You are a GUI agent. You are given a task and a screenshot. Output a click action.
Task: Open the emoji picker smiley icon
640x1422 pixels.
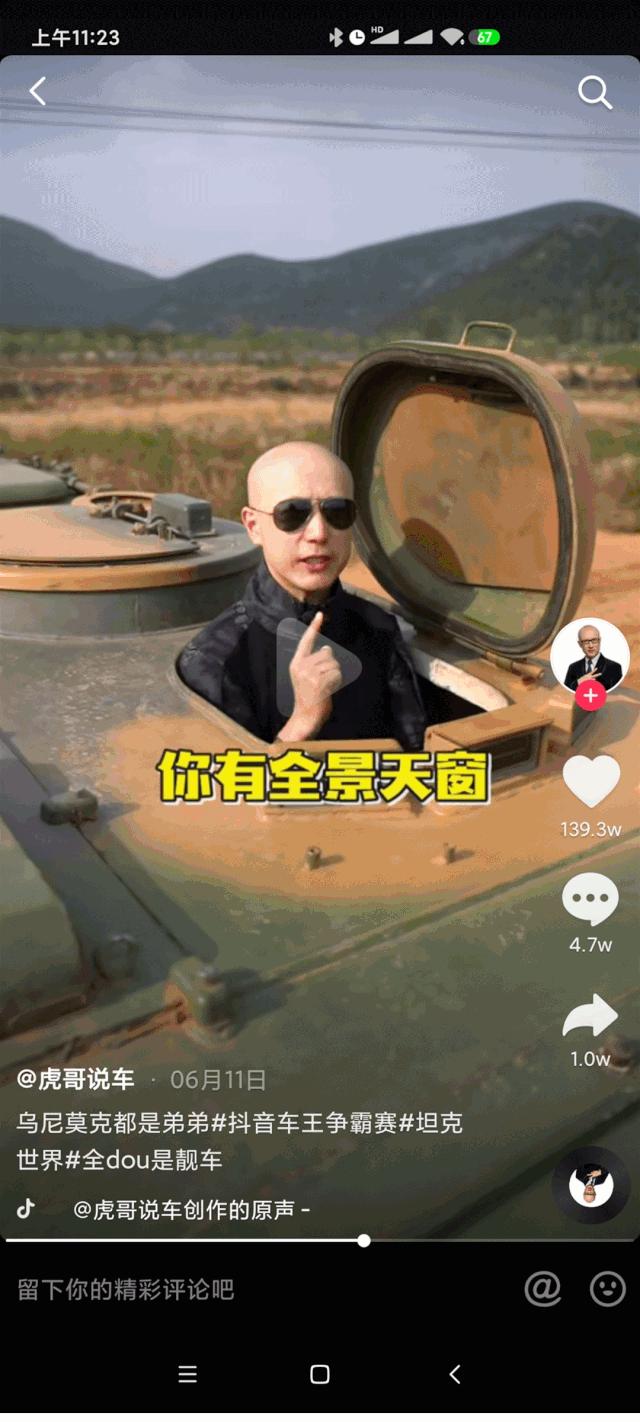607,1289
